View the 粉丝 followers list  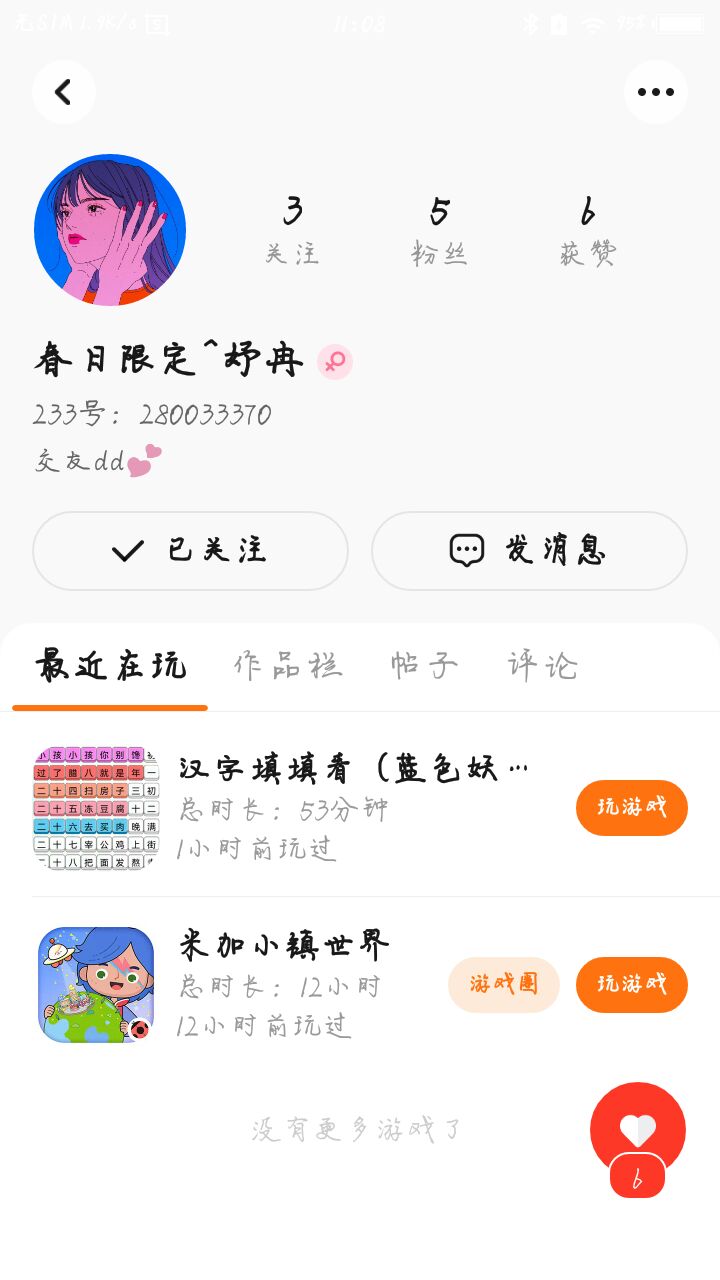[x=439, y=230]
